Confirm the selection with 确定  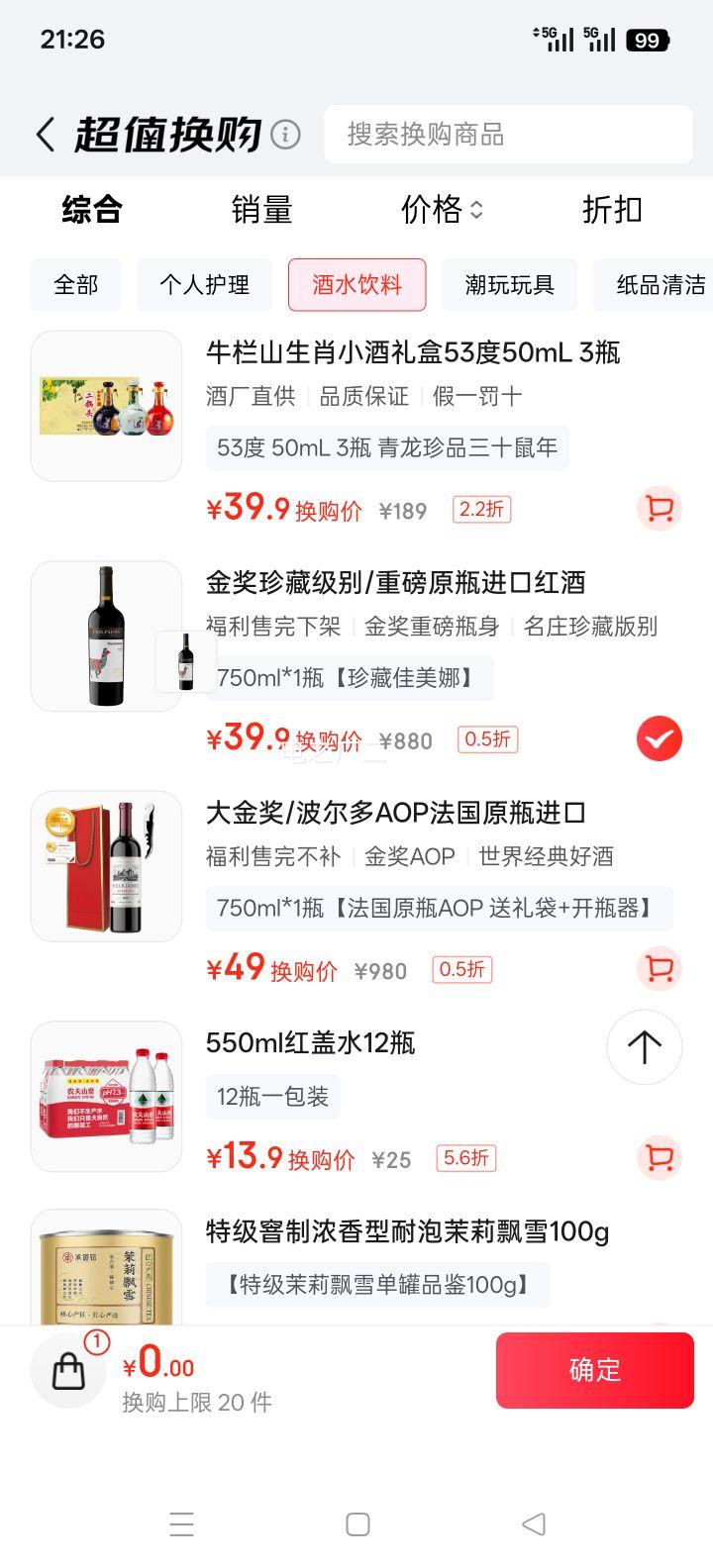(594, 1370)
